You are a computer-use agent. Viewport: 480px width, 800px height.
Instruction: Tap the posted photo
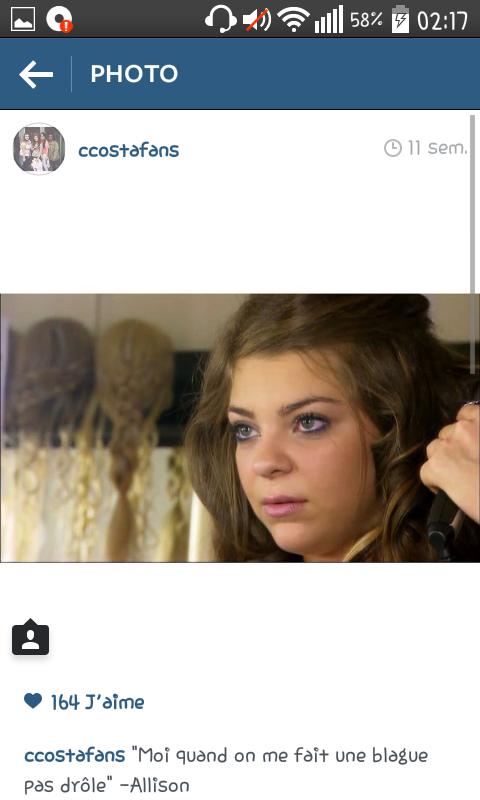pyautogui.click(x=240, y=428)
